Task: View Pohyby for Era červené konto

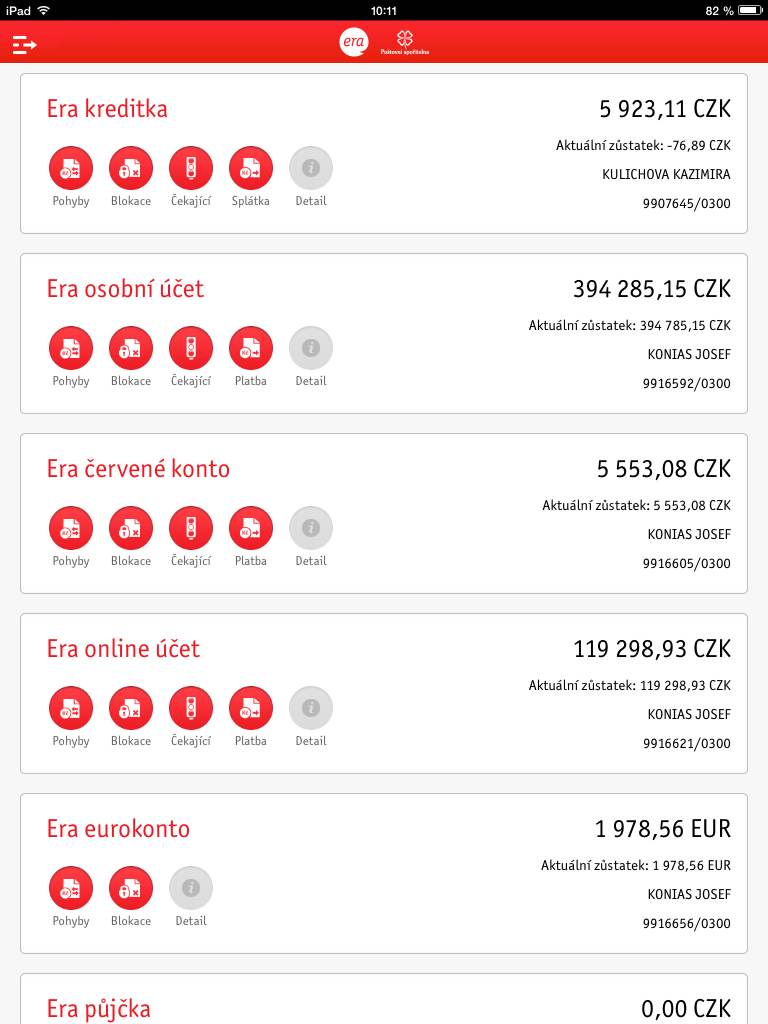Action: pyautogui.click(x=71, y=528)
